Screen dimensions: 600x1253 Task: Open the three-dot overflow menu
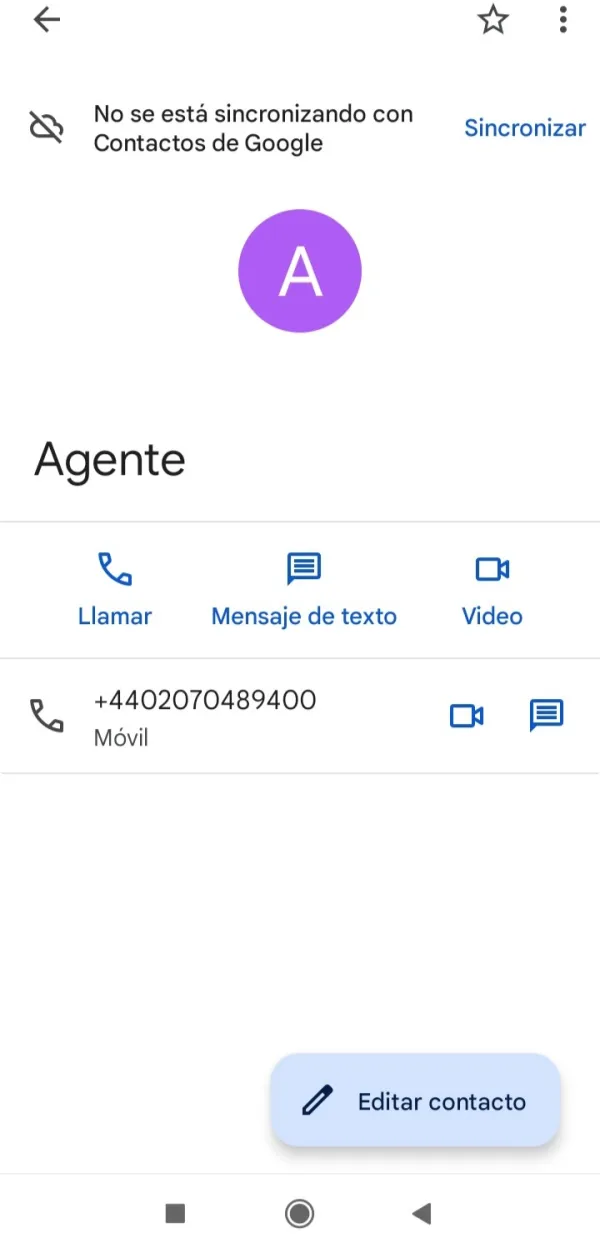564,20
